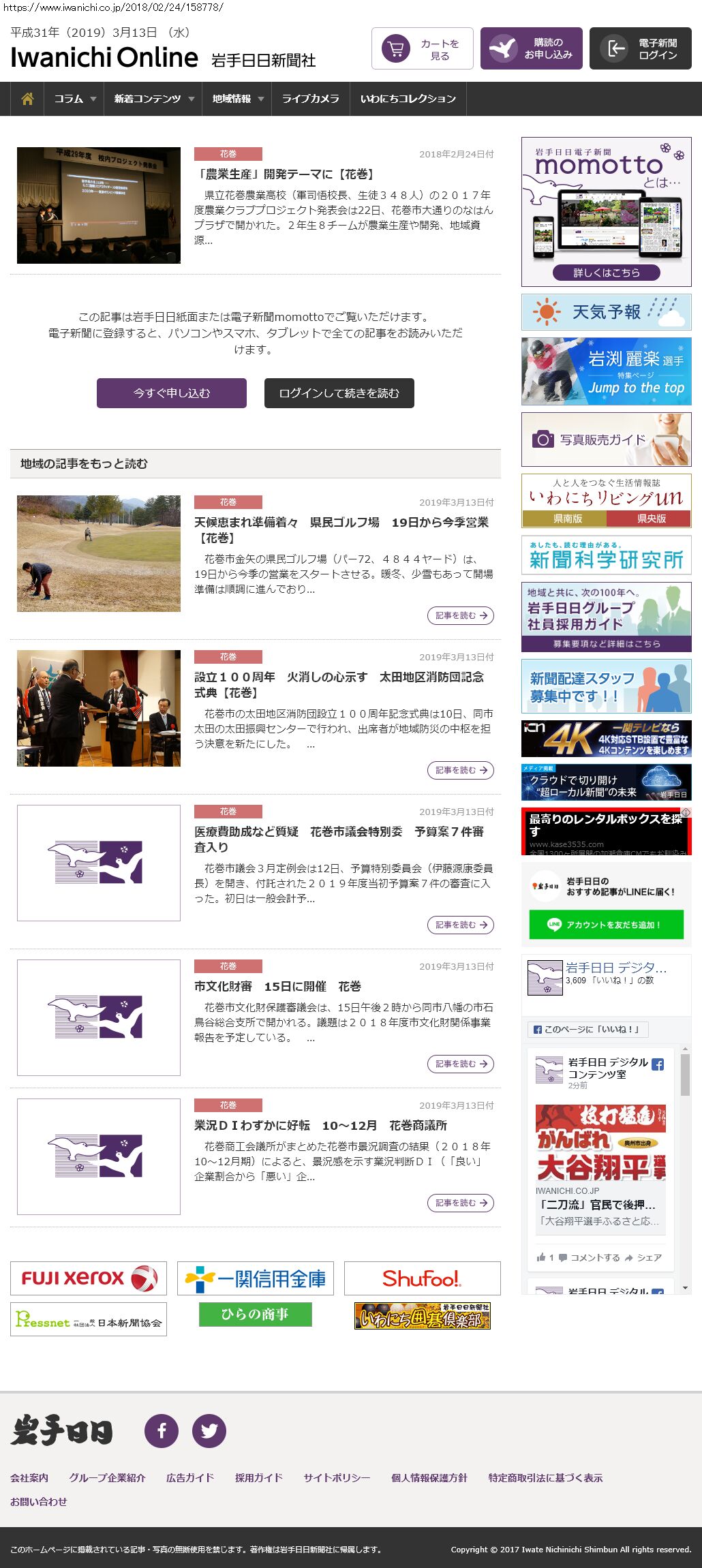Go to the home icon in navigation

pyautogui.click(x=27, y=99)
